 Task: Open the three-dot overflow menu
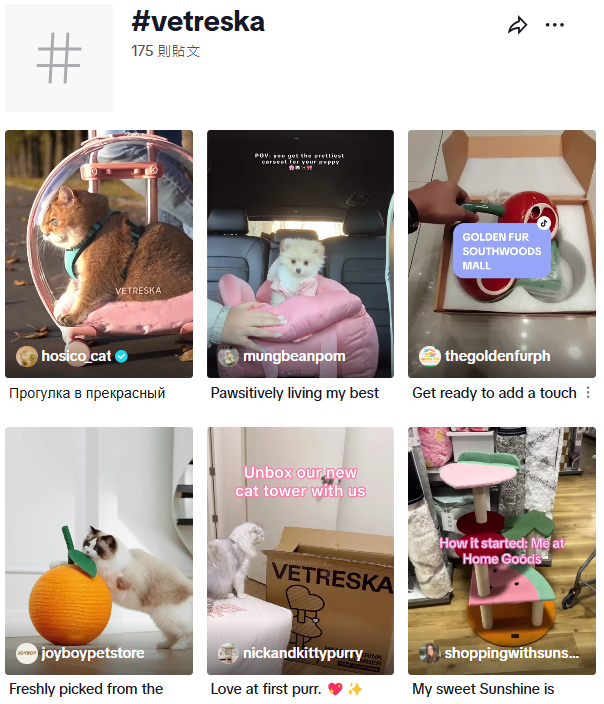point(555,26)
